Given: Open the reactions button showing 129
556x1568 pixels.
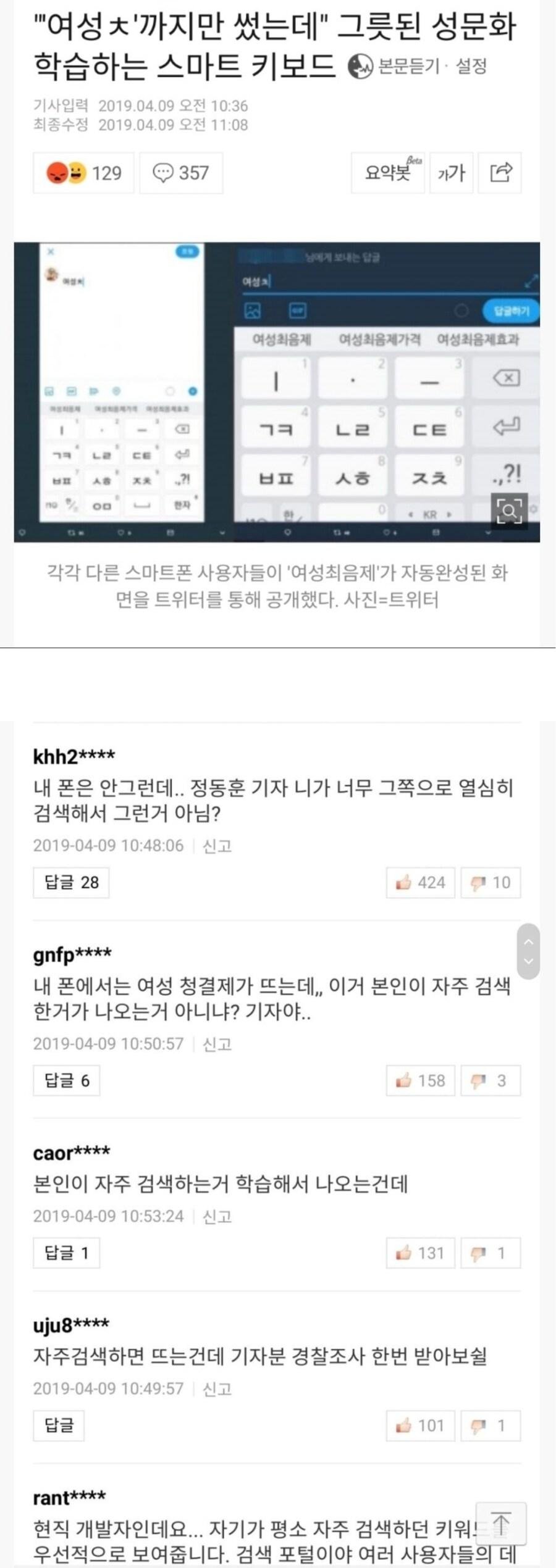Looking at the screenshot, I should pos(83,173).
